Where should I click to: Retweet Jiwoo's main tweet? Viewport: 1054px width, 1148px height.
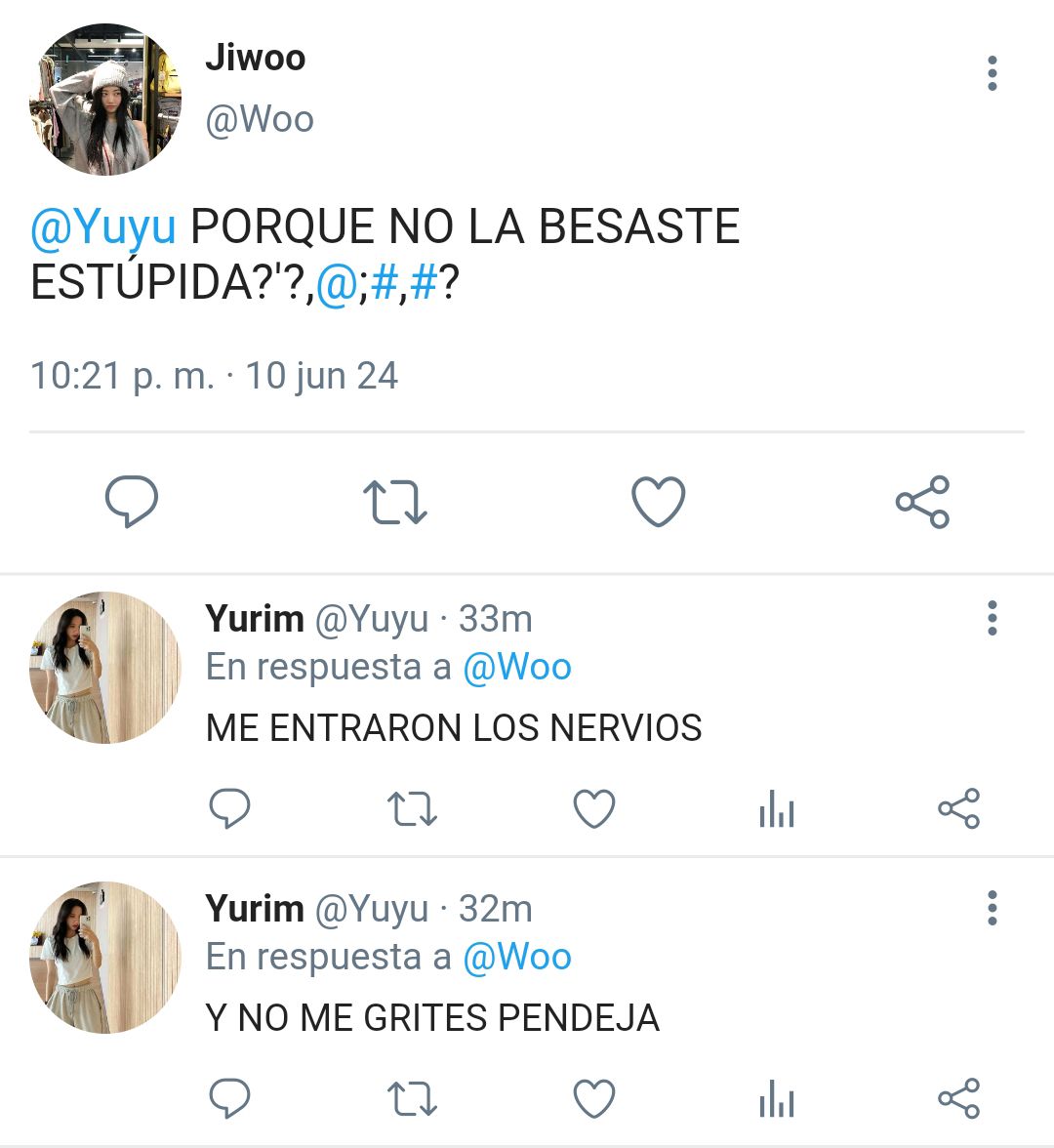(x=394, y=502)
